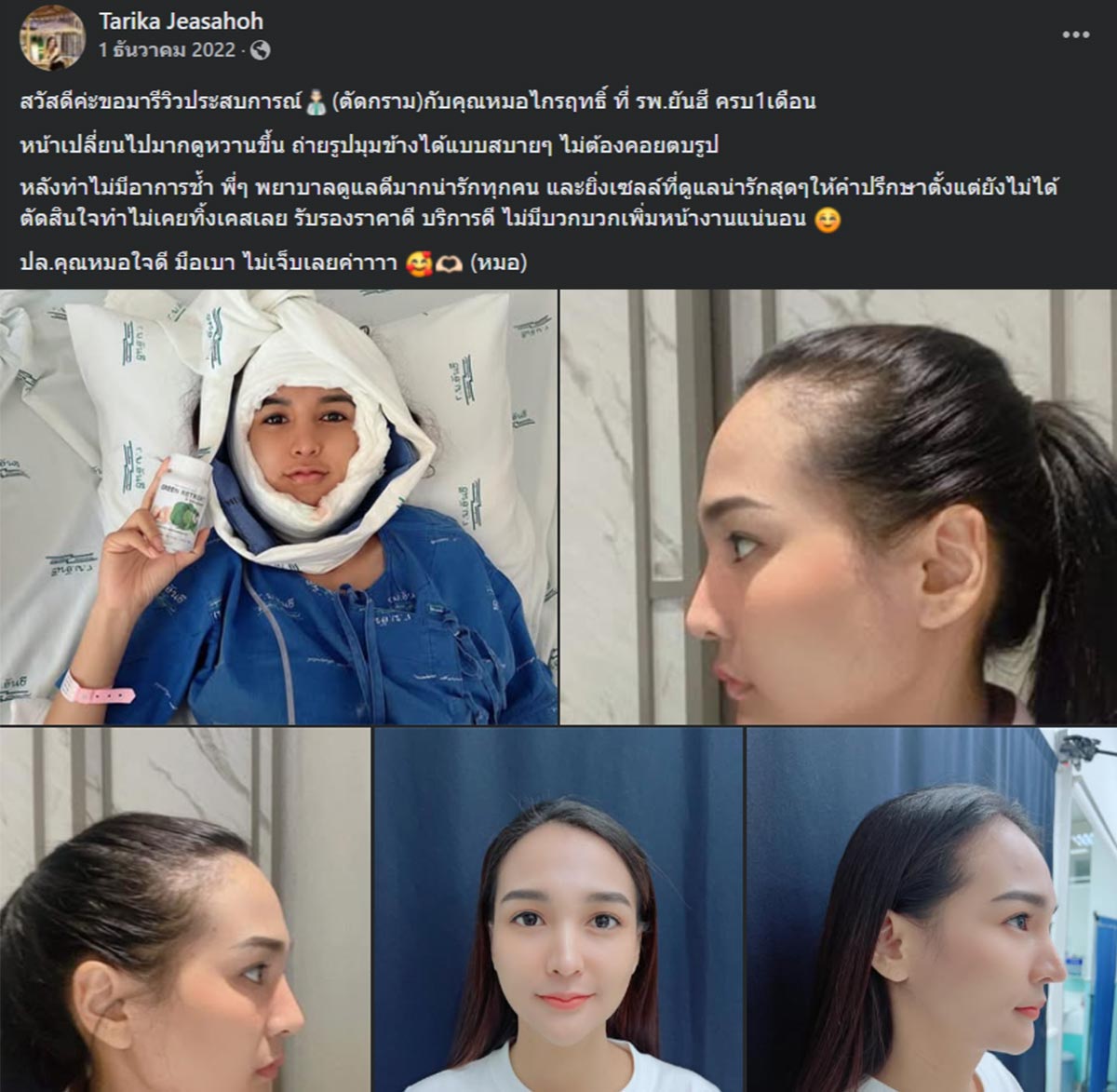Open the large side-profile photo facing left
The image size is (1117, 1092).
click(838, 507)
